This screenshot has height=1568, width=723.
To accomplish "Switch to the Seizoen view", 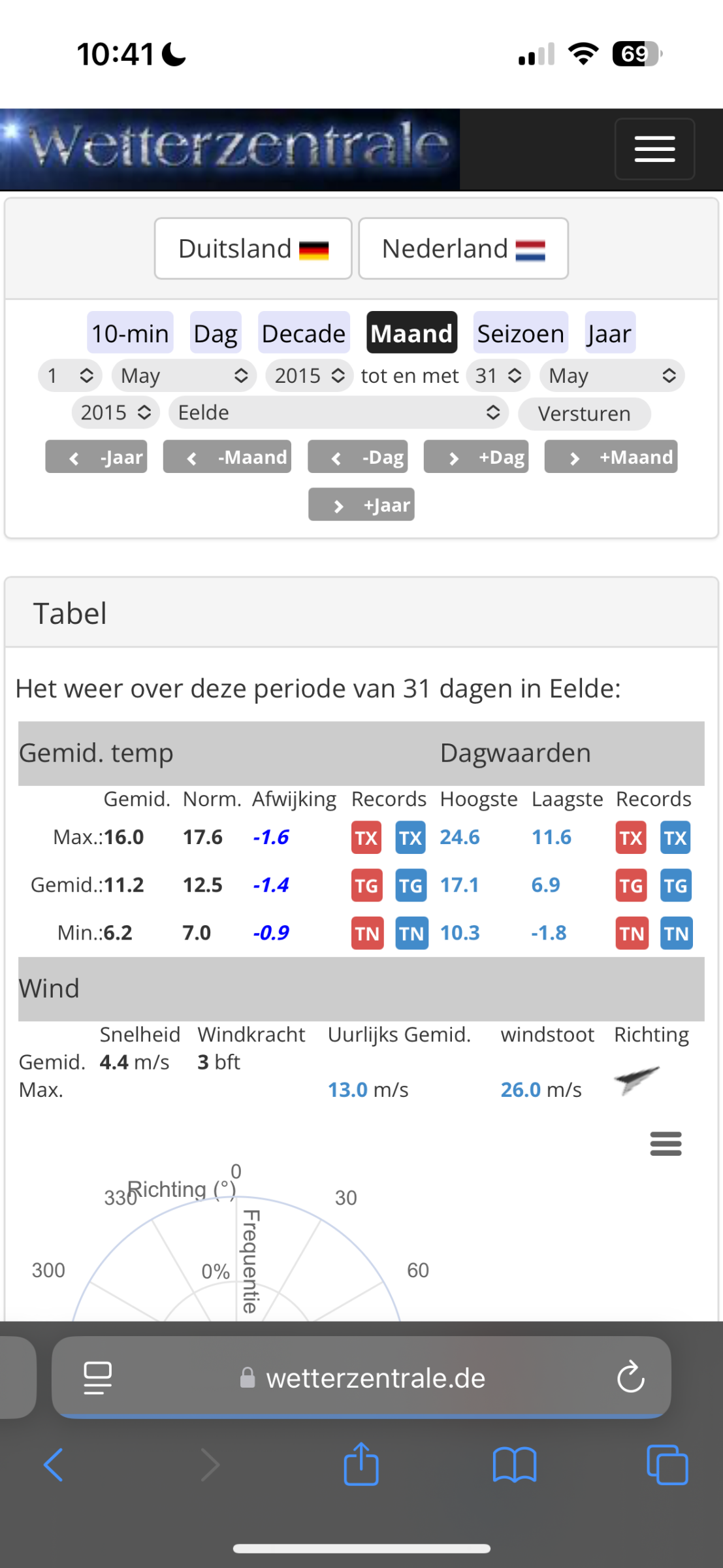I will click(x=521, y=333).
